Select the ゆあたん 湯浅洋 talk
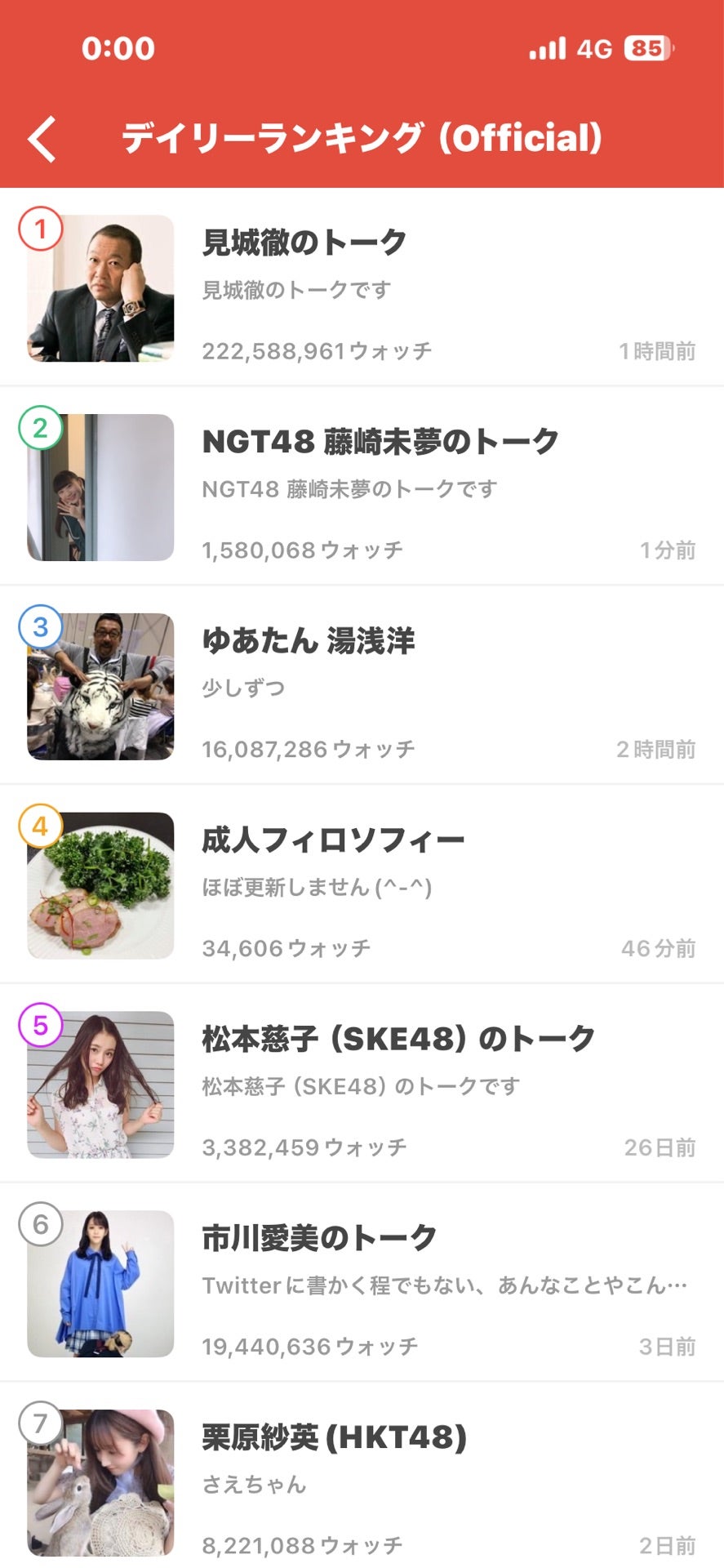The image size is (724, 1568). tap(362, 686)
